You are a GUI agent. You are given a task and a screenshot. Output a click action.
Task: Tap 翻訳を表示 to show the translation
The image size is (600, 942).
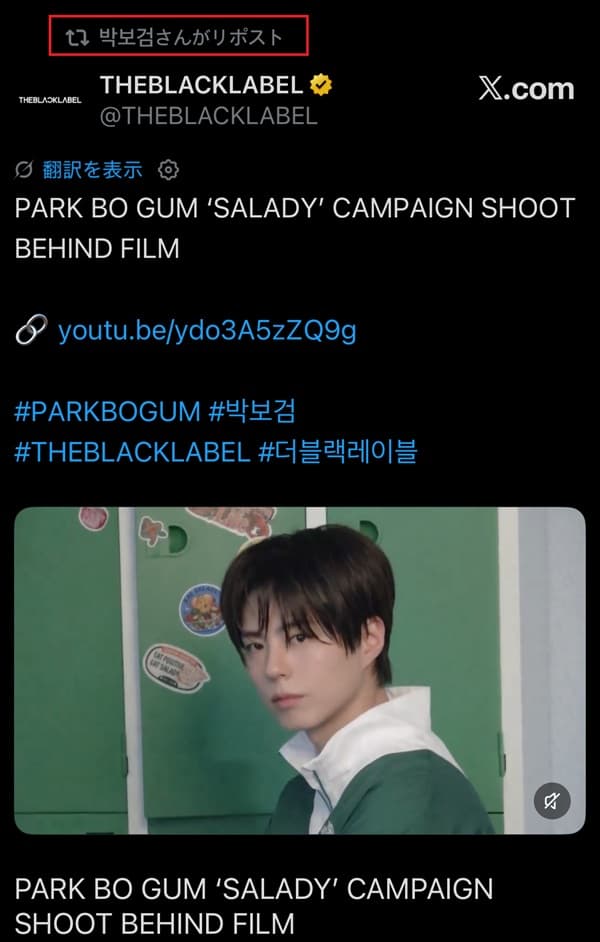point(92,170)
